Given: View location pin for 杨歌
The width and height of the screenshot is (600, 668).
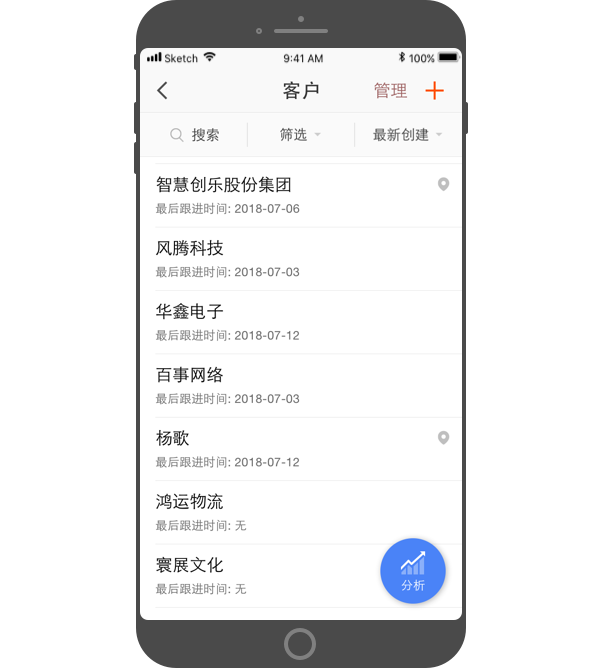Looking at the screenshot, I should point(444,438).
